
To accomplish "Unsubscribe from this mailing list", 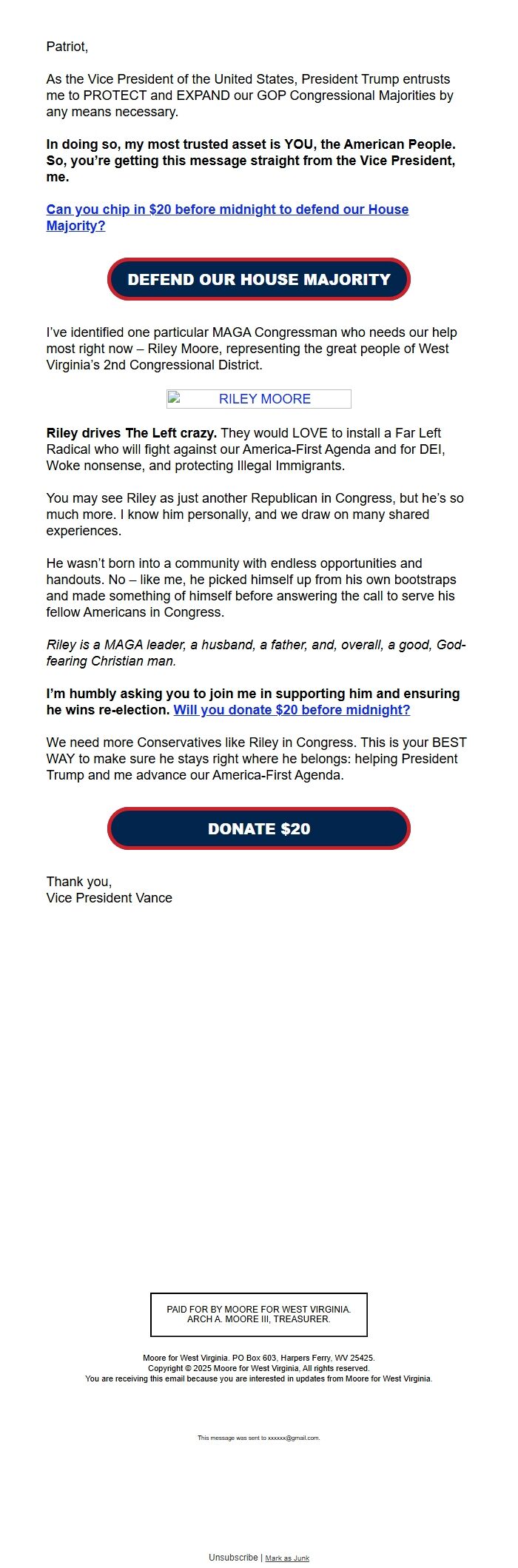I will 233,1558.
